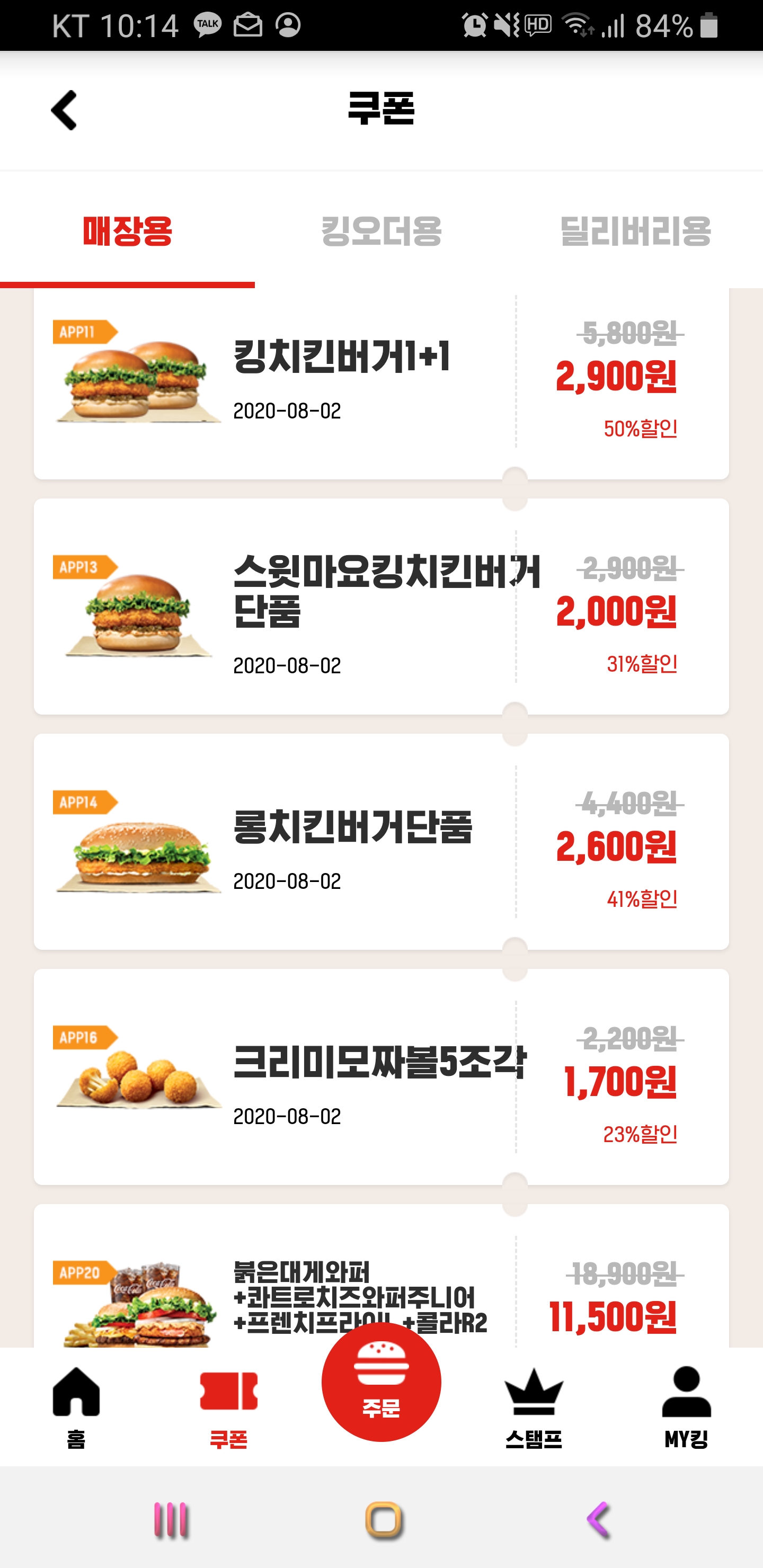Go back using the header arrow

tap(64, 110)
